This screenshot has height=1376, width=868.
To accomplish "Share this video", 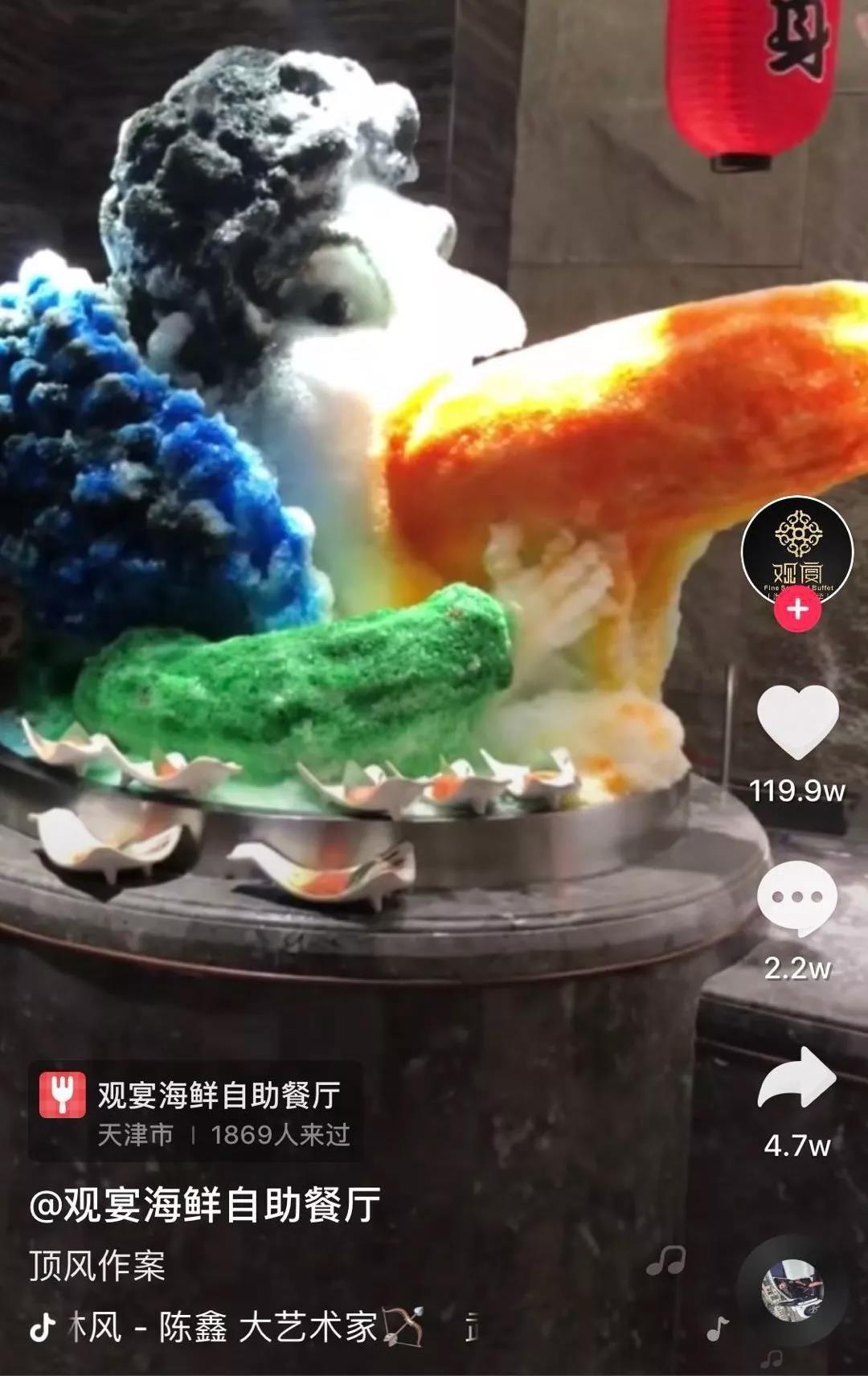I will click(x=797, y=1078).
